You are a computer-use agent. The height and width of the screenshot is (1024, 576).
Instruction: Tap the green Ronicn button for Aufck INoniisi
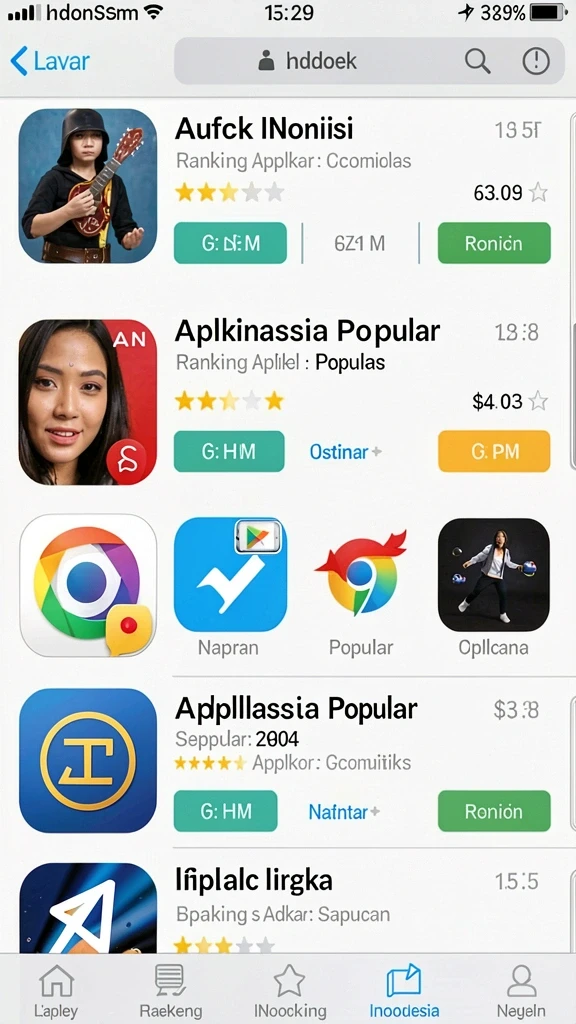point(494,243)
